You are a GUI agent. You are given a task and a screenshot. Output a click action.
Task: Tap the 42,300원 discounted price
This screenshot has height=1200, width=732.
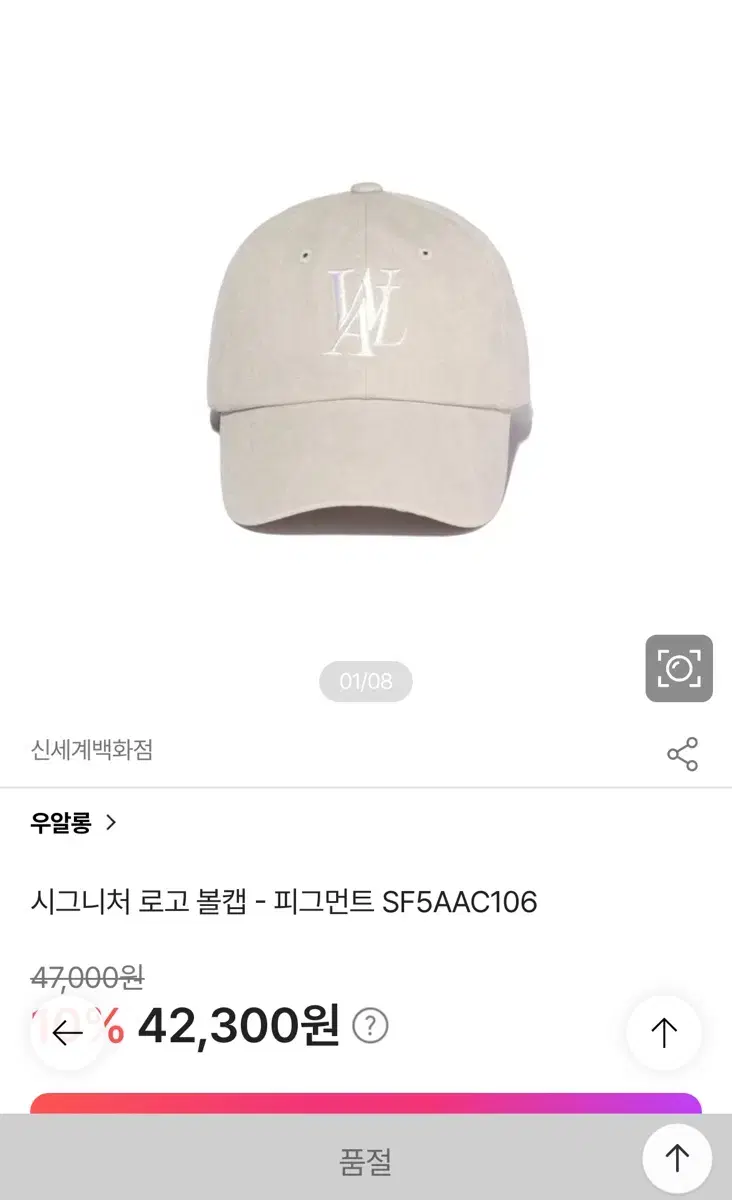click(240, 1025)
